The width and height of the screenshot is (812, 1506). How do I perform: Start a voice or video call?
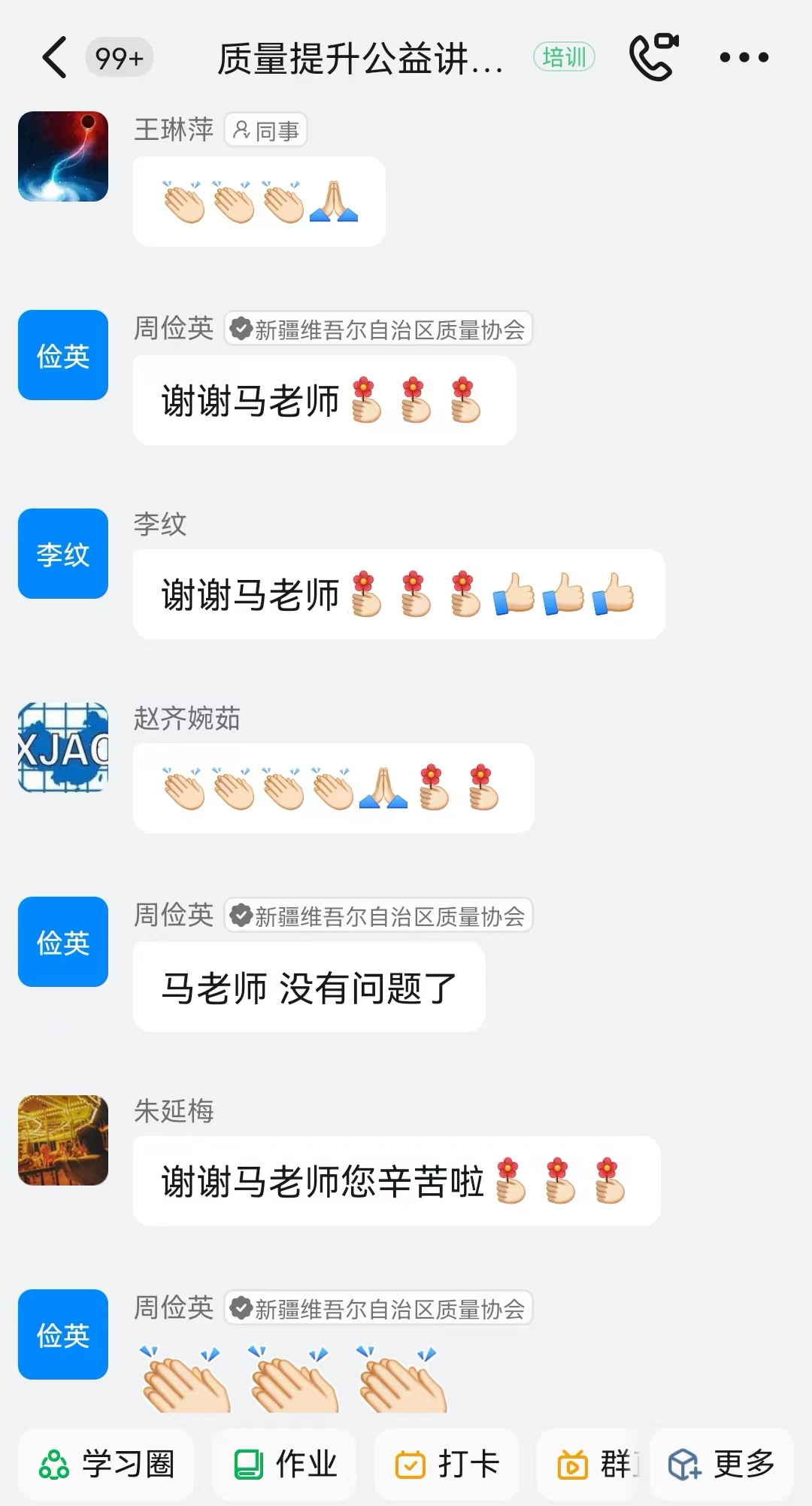click(653, 57)
